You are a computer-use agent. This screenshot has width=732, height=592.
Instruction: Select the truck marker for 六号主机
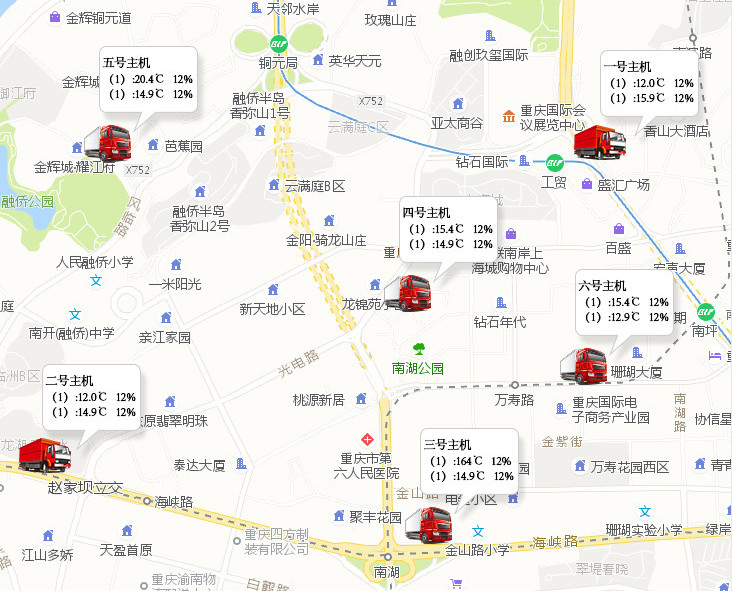584,366
